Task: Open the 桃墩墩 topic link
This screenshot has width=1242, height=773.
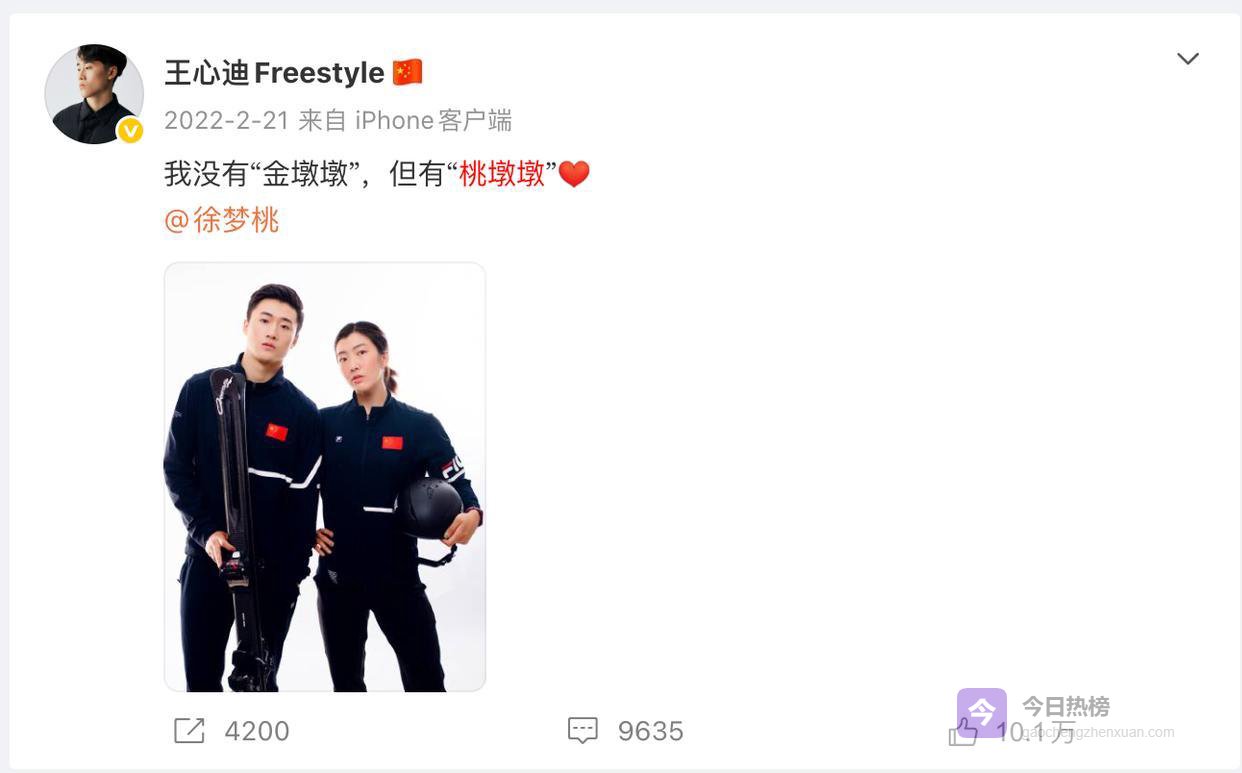Action: click(502, 174)
